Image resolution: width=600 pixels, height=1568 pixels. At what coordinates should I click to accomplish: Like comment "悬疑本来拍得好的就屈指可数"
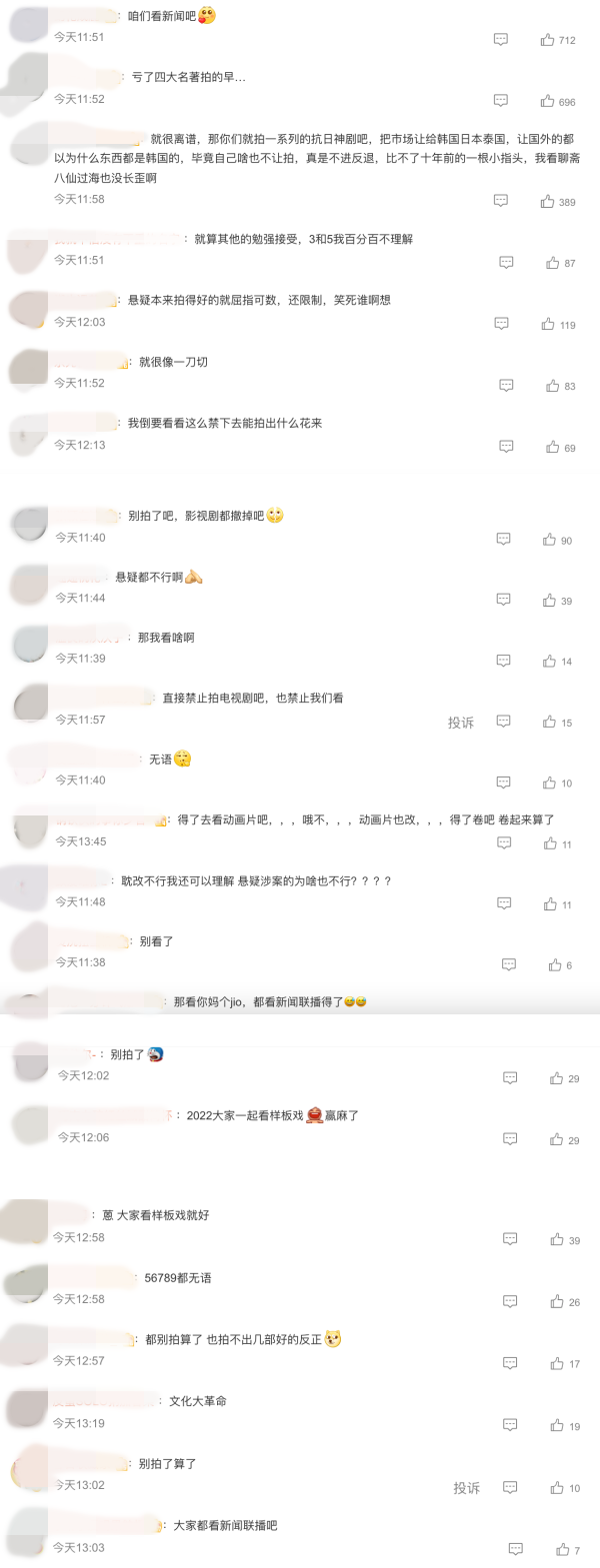tap(548, 325)
